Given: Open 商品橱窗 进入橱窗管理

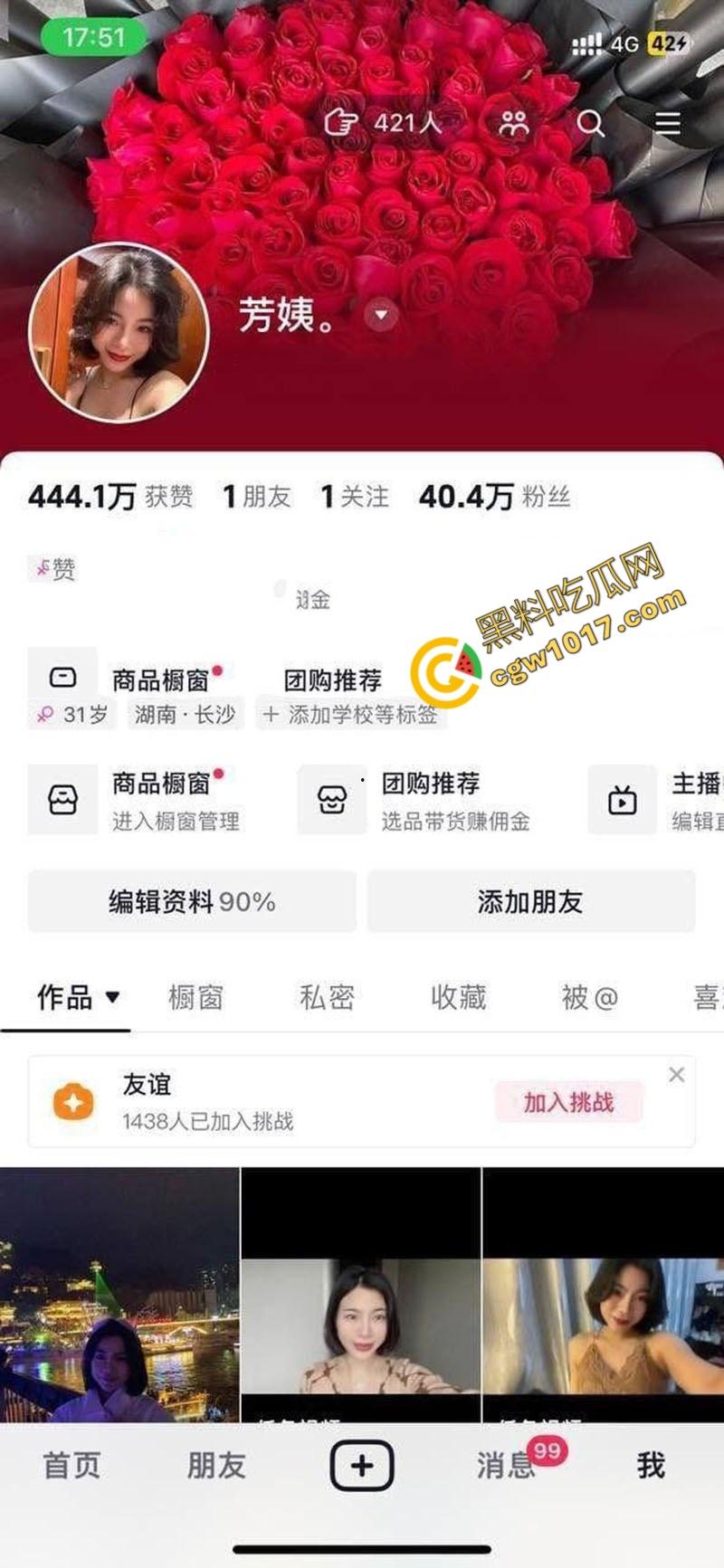Looking at the screenshot, I should click(x=145, y=801).
